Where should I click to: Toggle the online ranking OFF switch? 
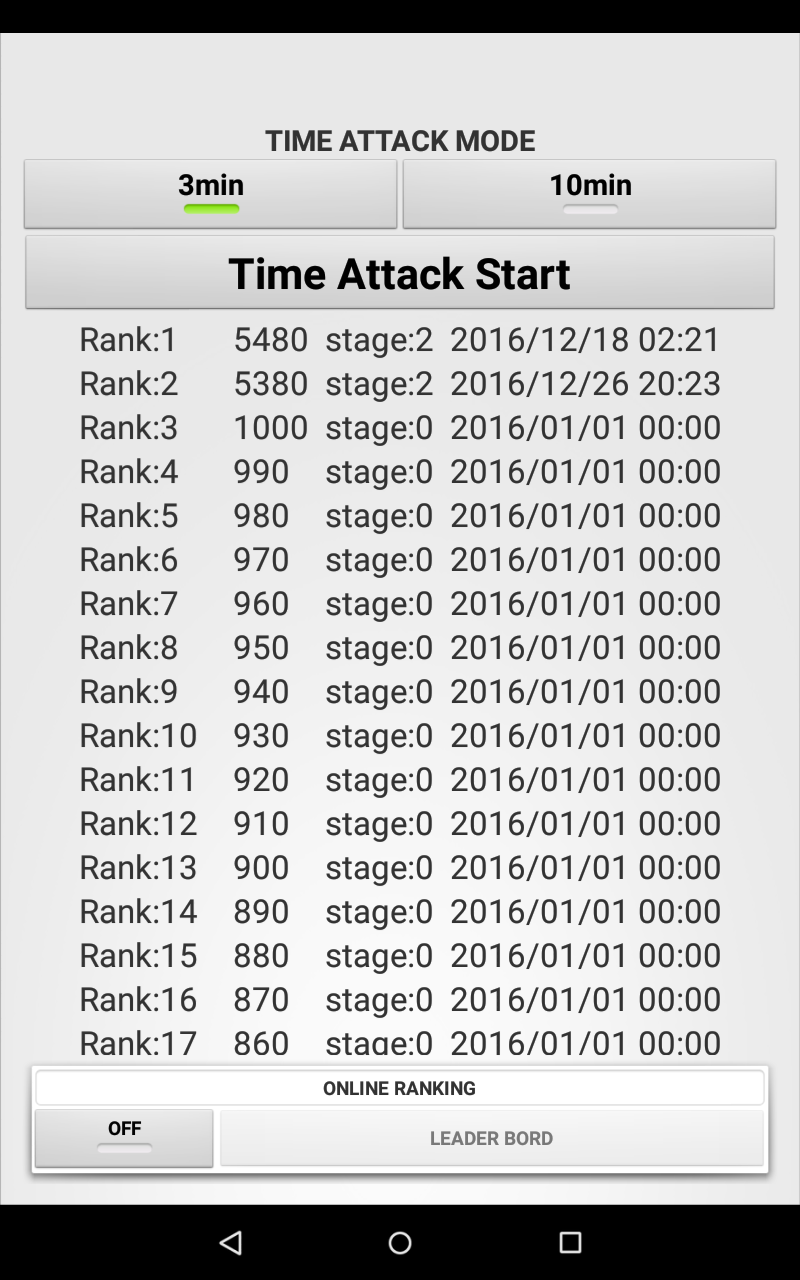124,1137
